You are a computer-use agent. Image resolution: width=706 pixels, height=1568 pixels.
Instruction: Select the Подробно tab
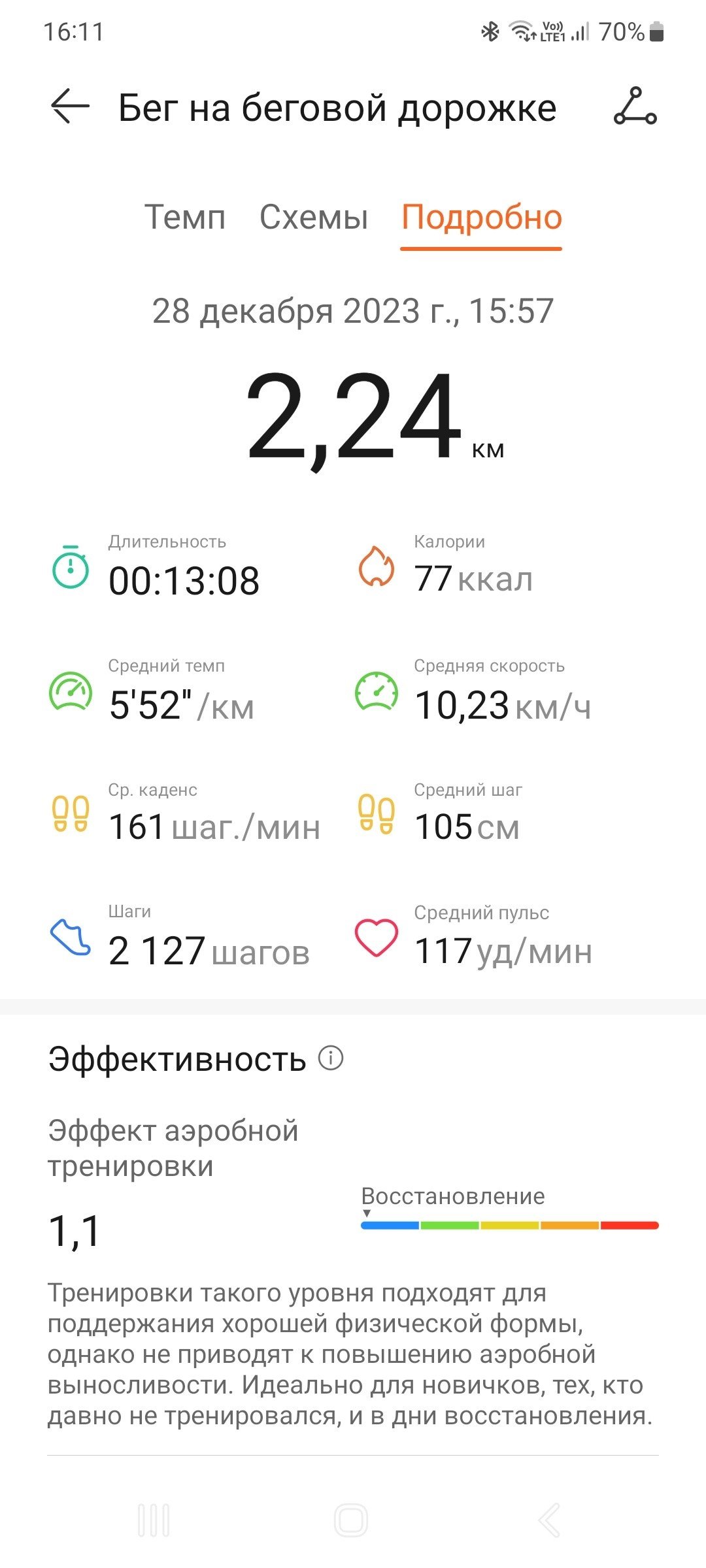[482, 218]
